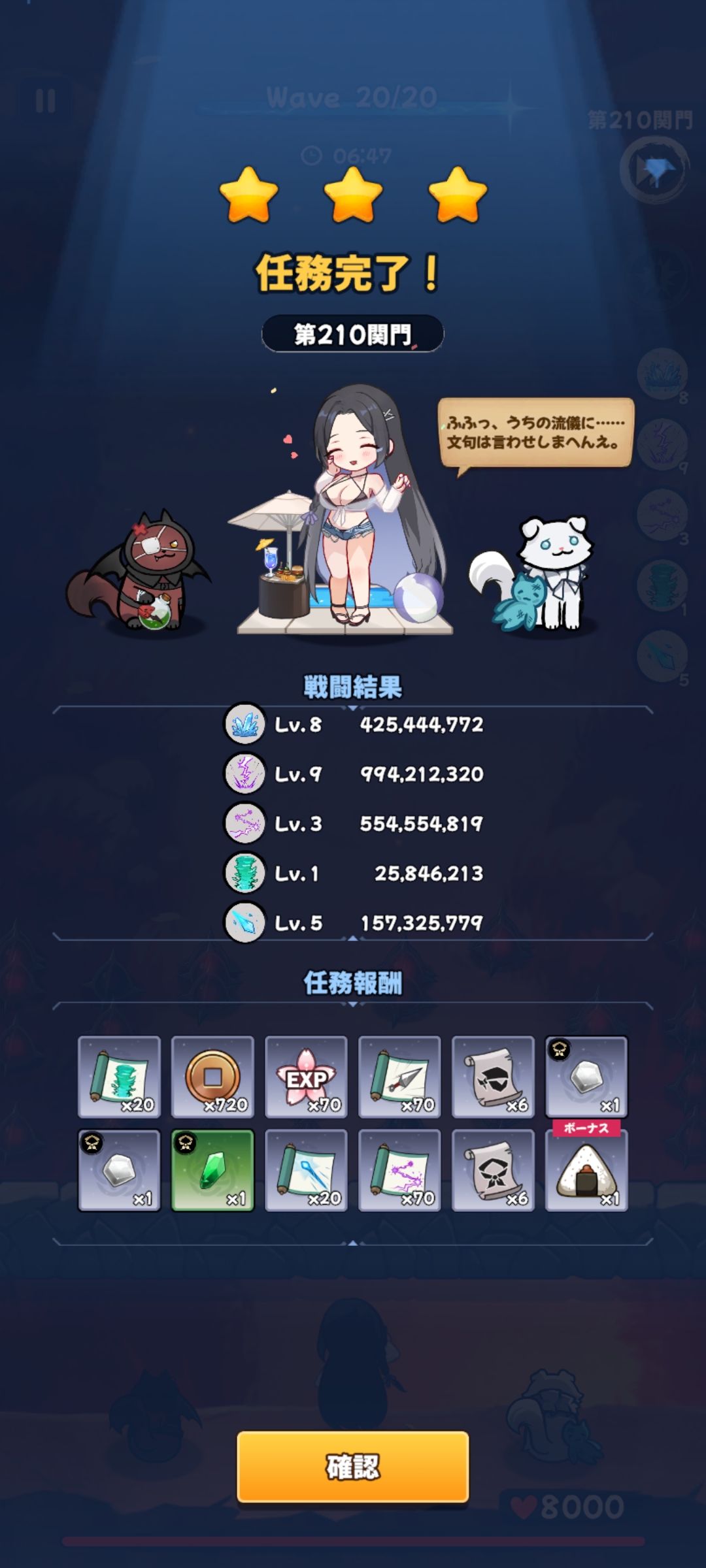706x1568 pixels.
Task: Tap the 確認 button to confirm results
Action: [x=352, y=1467]
